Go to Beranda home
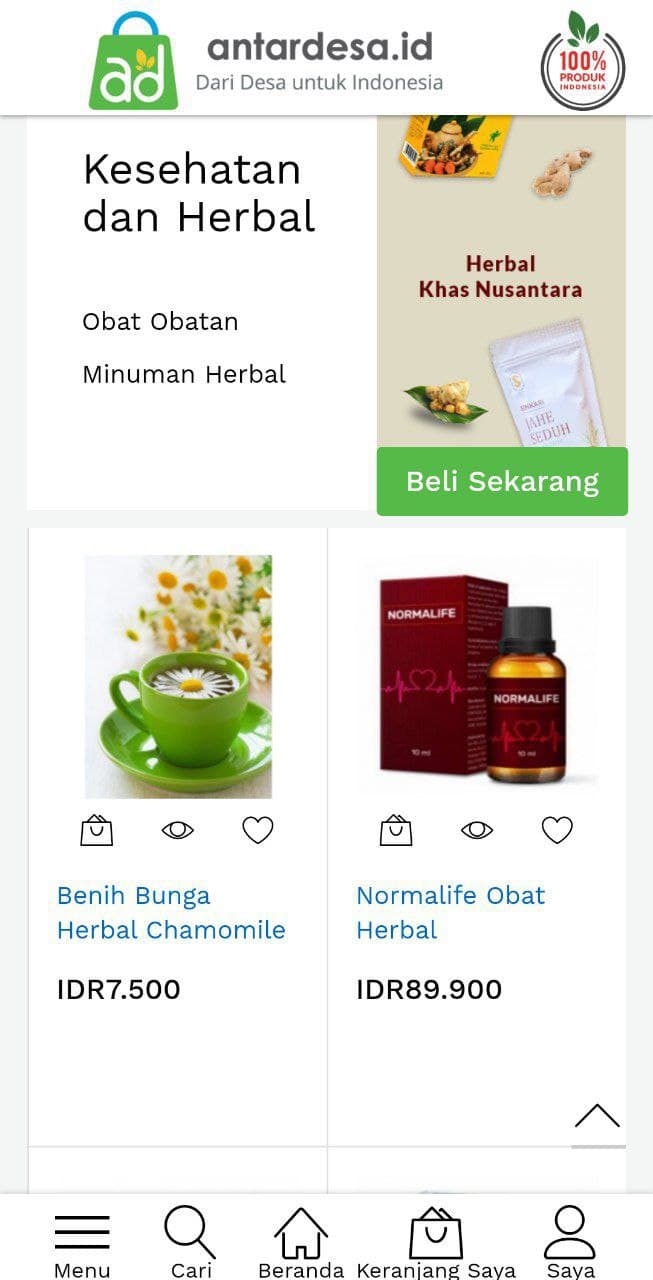 coord(301,1242)
